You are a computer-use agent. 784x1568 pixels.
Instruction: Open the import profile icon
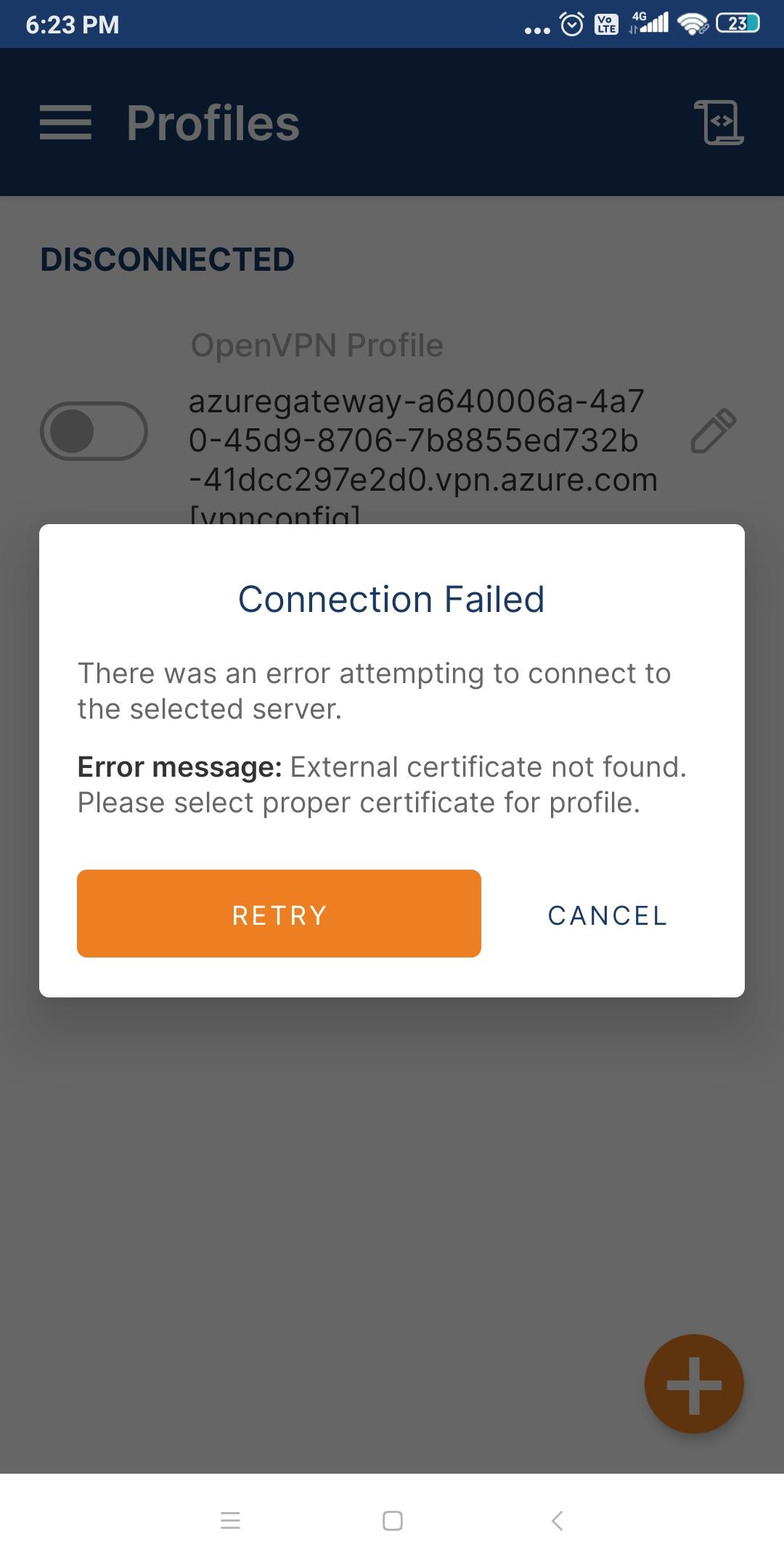[x=721, y=122]
